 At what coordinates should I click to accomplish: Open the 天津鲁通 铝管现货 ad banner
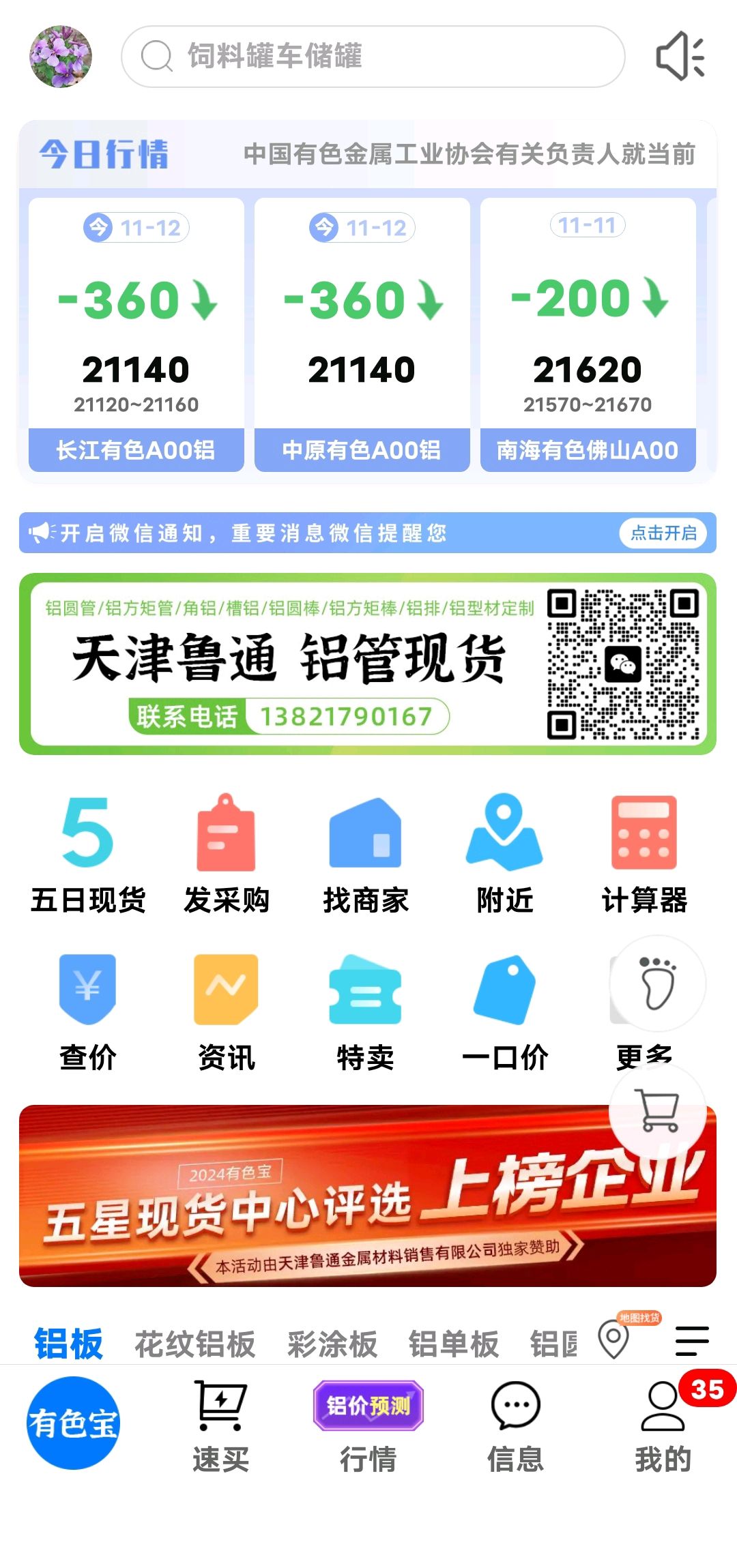pyautogui.click(x=368, y=664)
